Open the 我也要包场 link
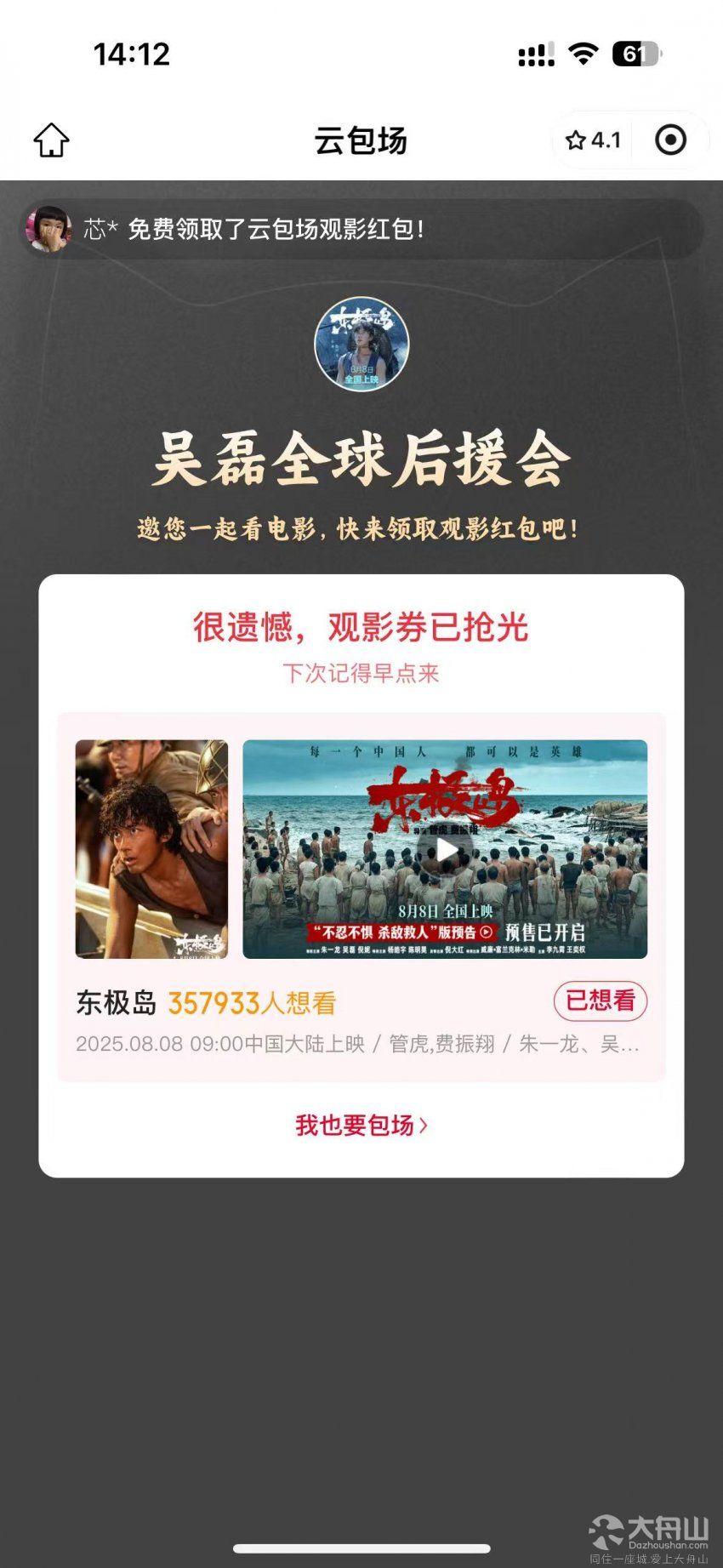The height and width of the screenshot is (1568, 723). (x=361, y=1125)
